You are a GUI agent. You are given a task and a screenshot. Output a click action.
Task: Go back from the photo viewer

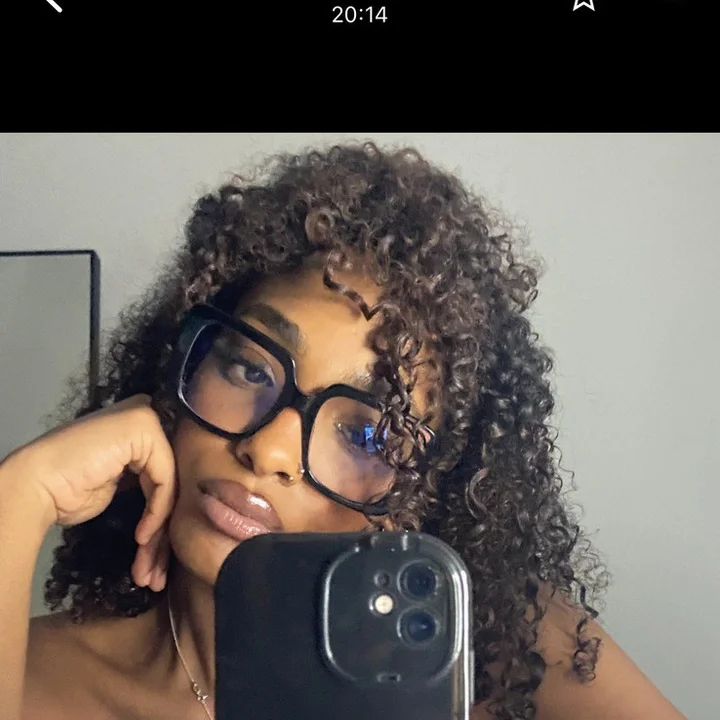coord(50,4)
